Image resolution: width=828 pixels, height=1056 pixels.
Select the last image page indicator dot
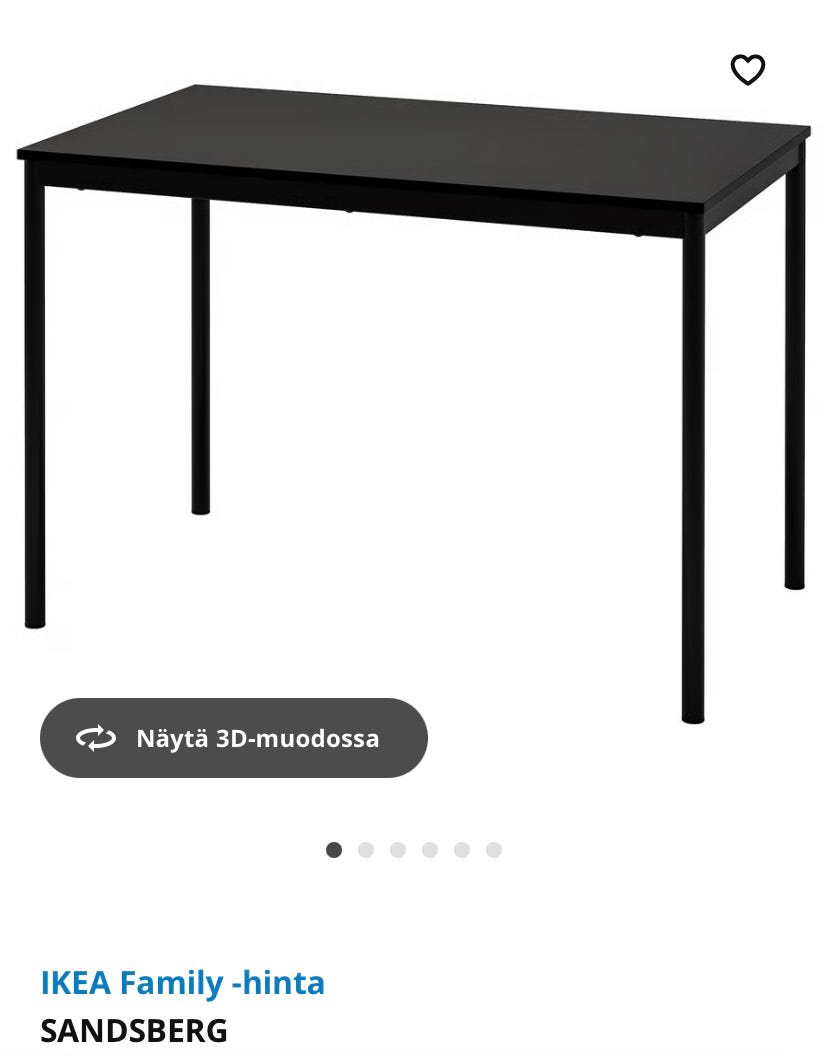pos(494,850)
